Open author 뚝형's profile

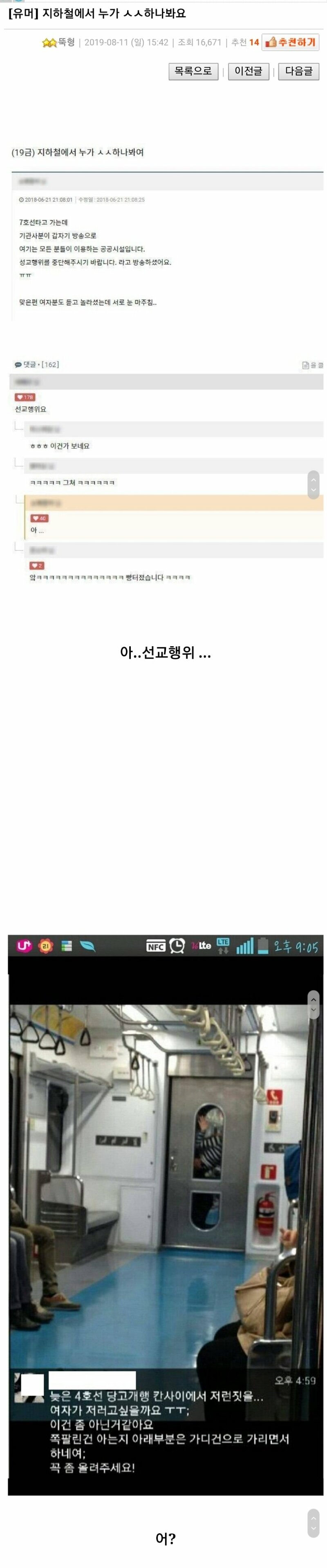(66, 42)
